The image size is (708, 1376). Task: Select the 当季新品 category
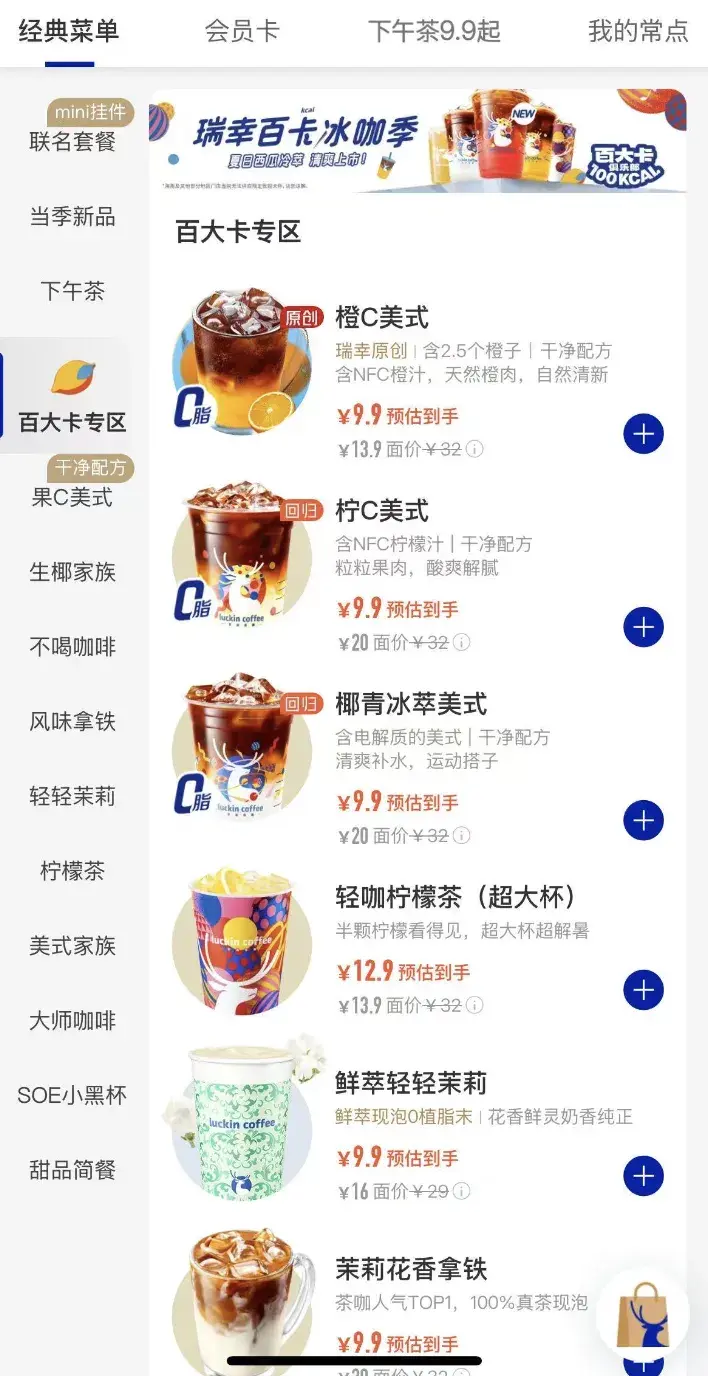72,216
